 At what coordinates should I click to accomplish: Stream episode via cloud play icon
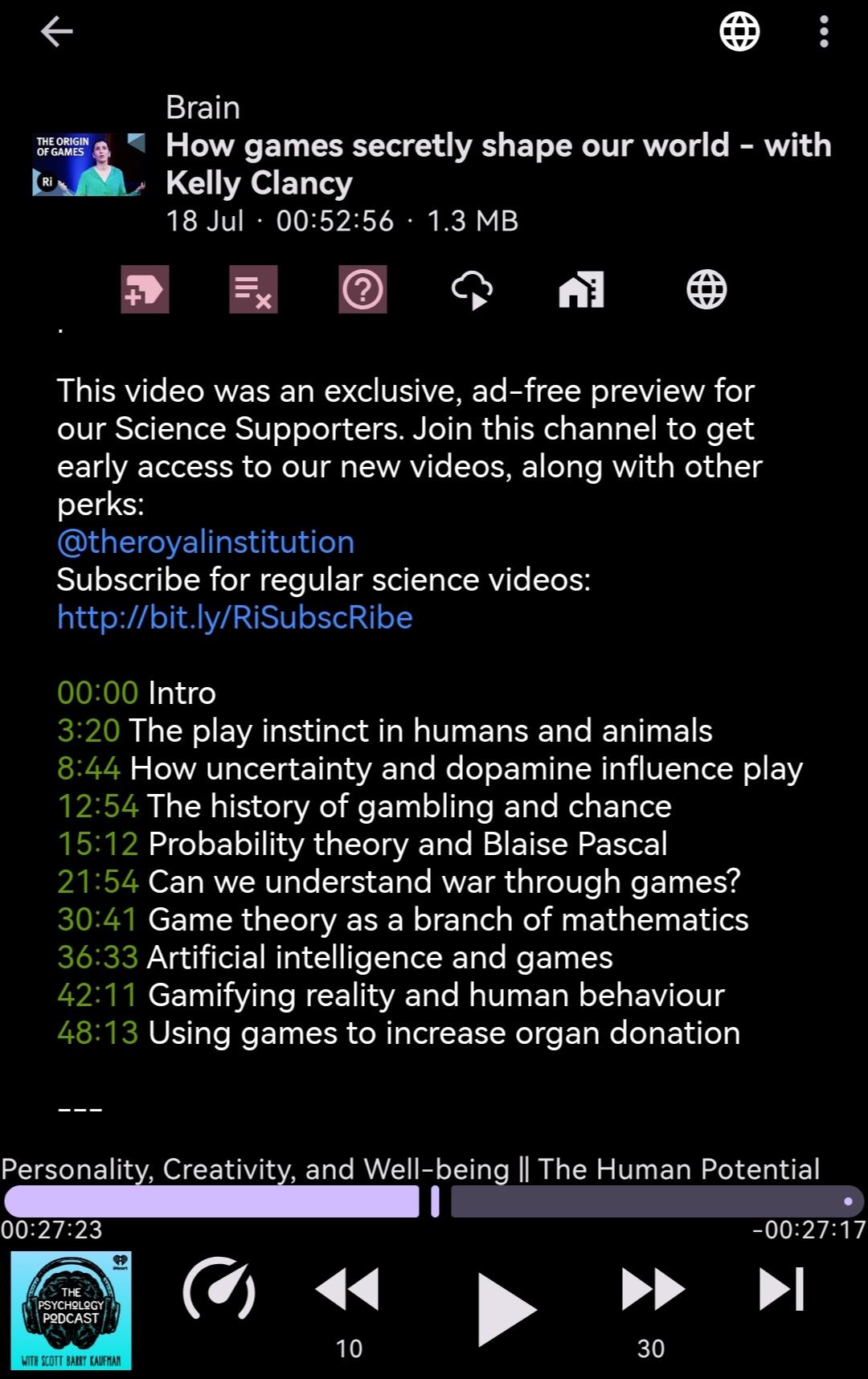472,289
